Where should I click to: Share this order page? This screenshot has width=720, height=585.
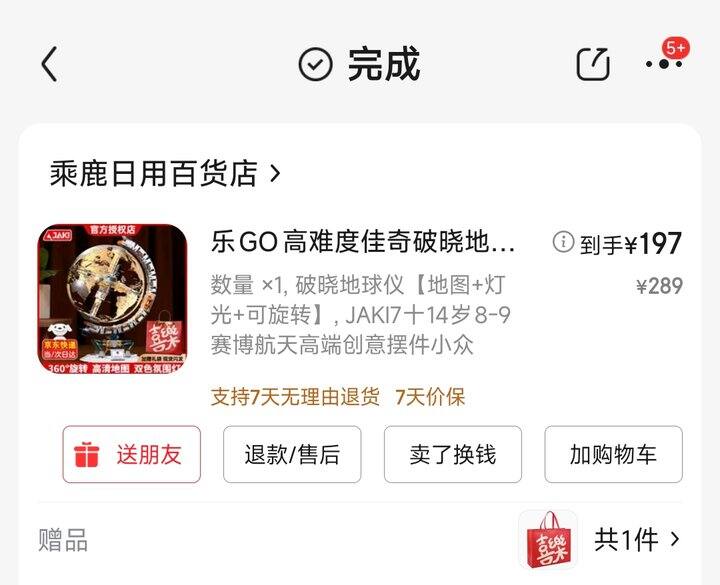click(x=593, y=64)
